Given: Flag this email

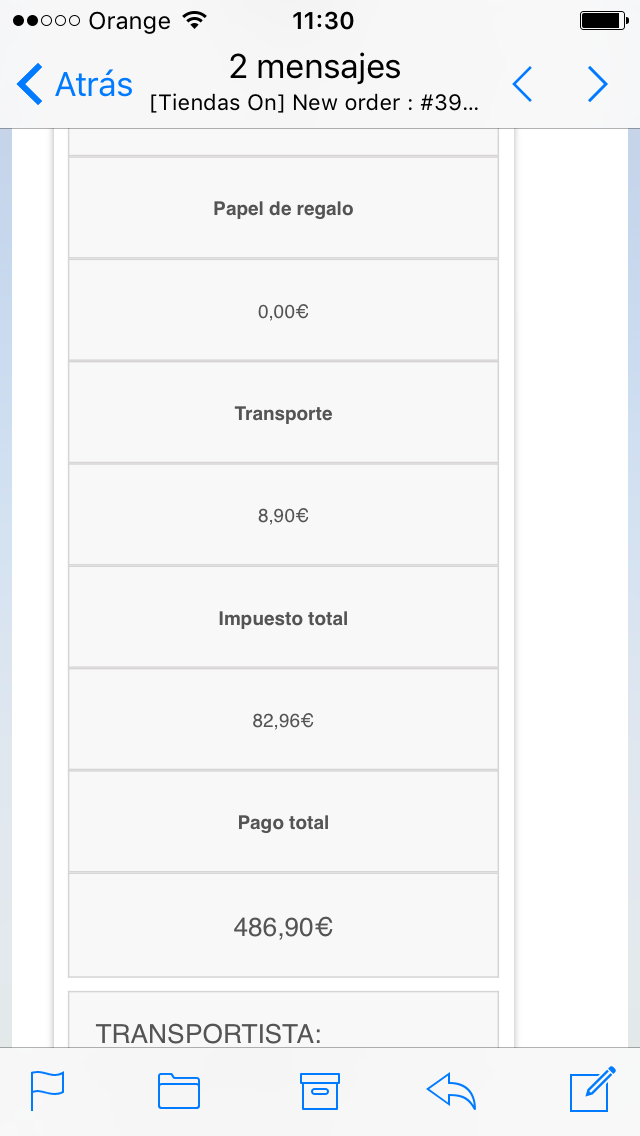Looking at the screenshot, I should [47, 1090].
